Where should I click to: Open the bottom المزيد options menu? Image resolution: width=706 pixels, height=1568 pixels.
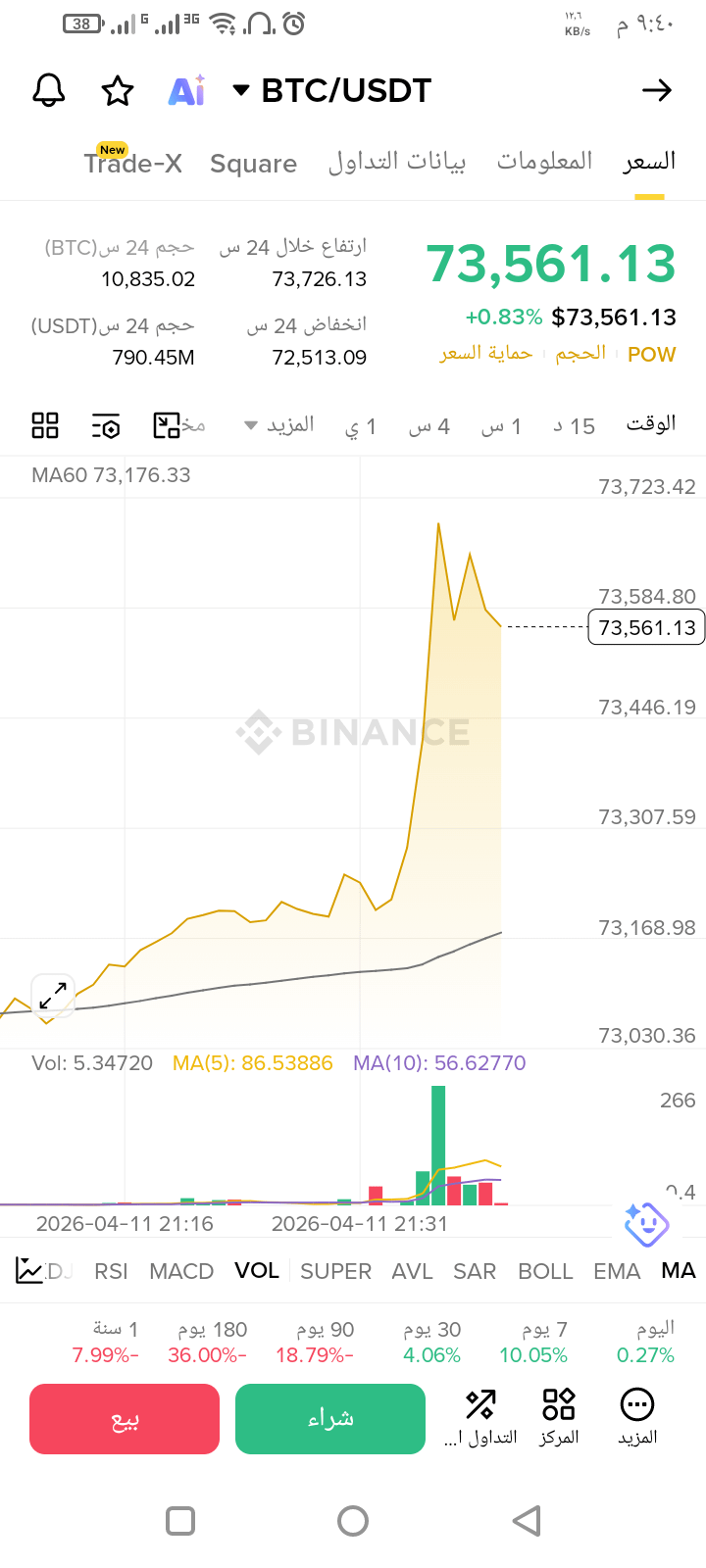coord(637,1417)
